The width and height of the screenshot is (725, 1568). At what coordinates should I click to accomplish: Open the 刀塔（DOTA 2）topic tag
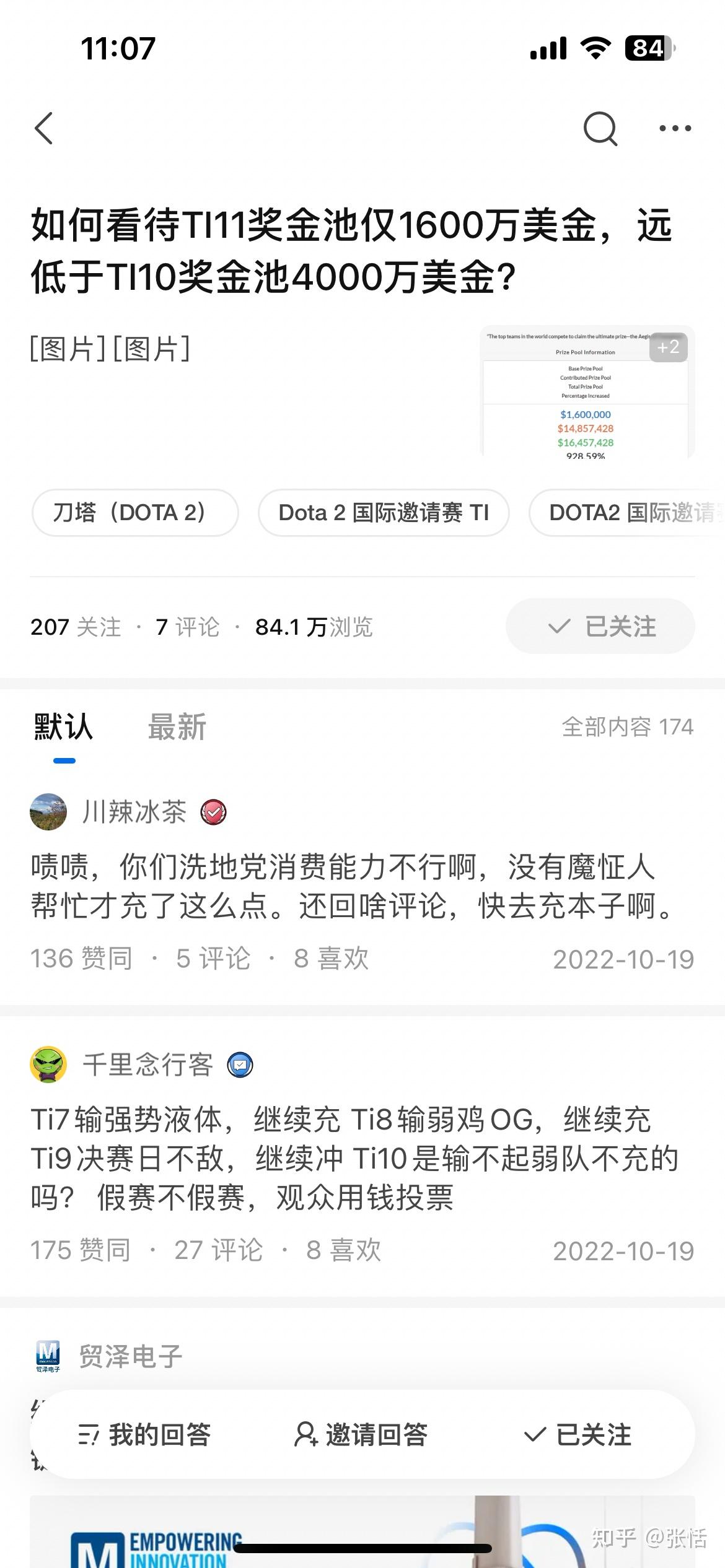(x=135, y=513)
